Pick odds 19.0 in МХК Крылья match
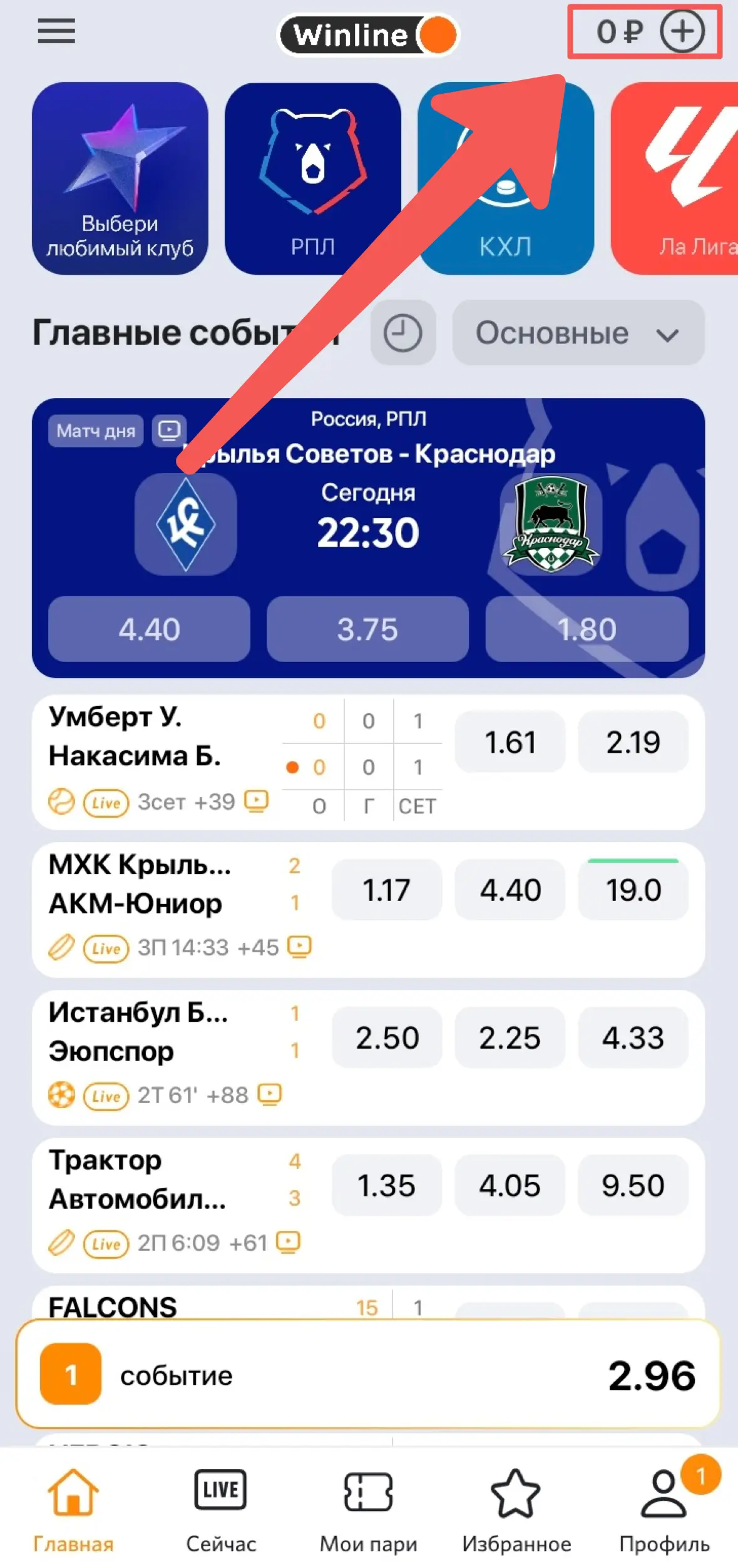 point(633,890)
